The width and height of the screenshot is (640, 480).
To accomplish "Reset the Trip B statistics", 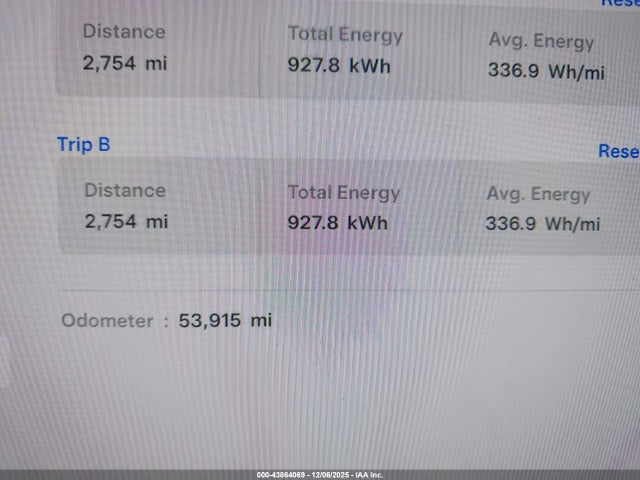I will pyautogui.click(x=620, y=152).
